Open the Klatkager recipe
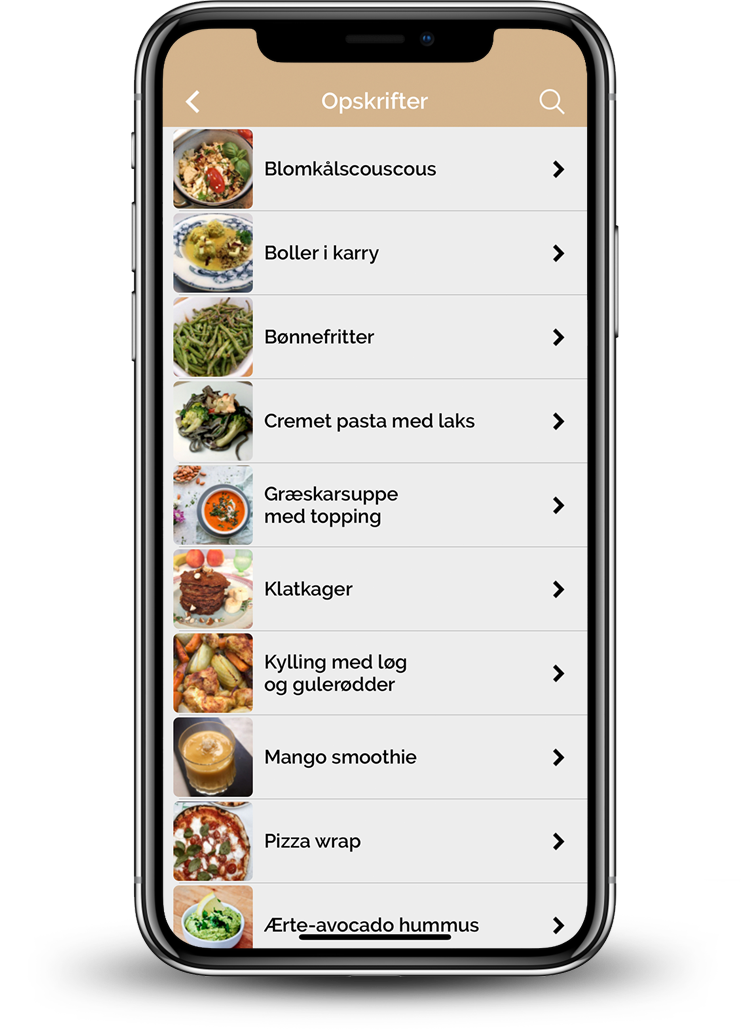750x1030 pixels. coord(375,589)
